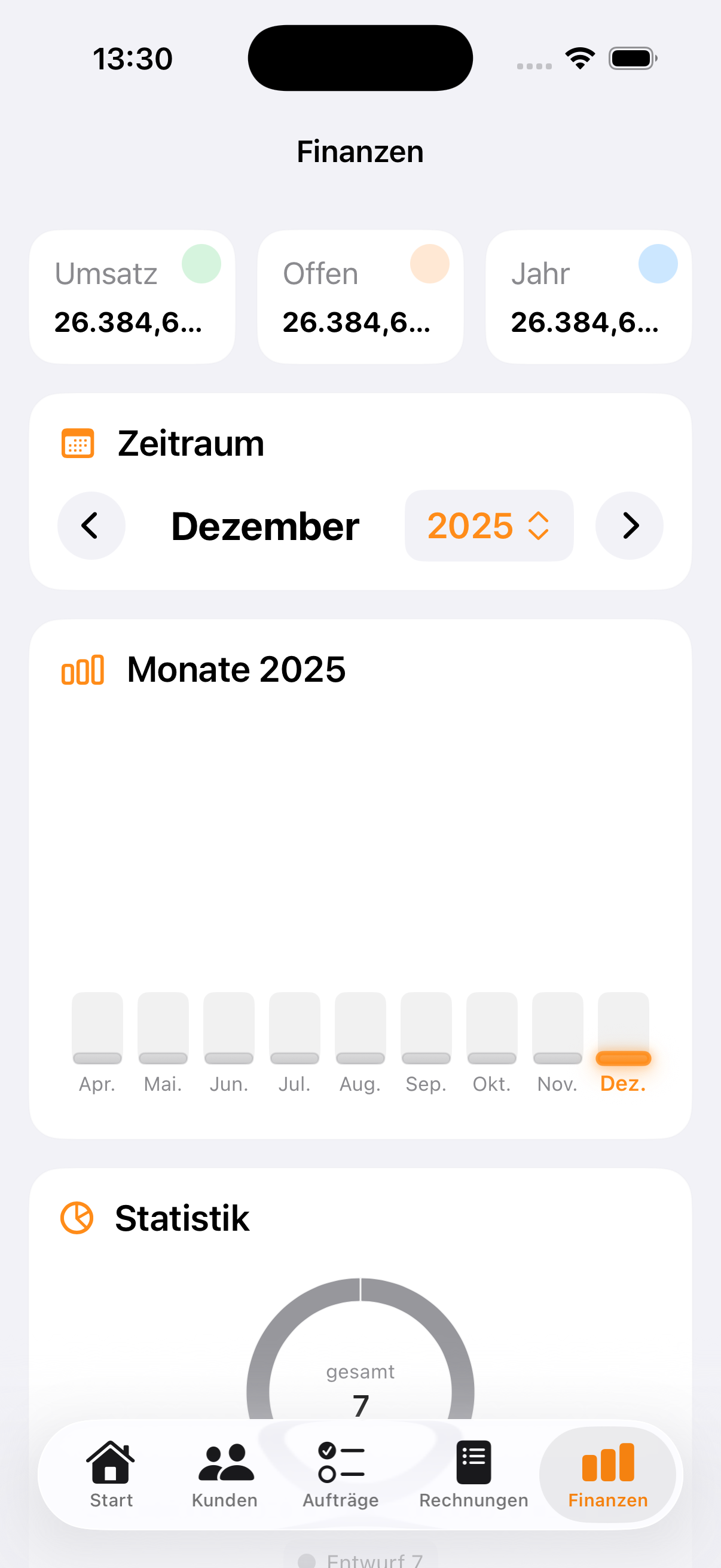The width and height of the screenshot is (721, 1568).
Task: Toggle the blue indicator on the Jahr card
Action: (658, 264)
